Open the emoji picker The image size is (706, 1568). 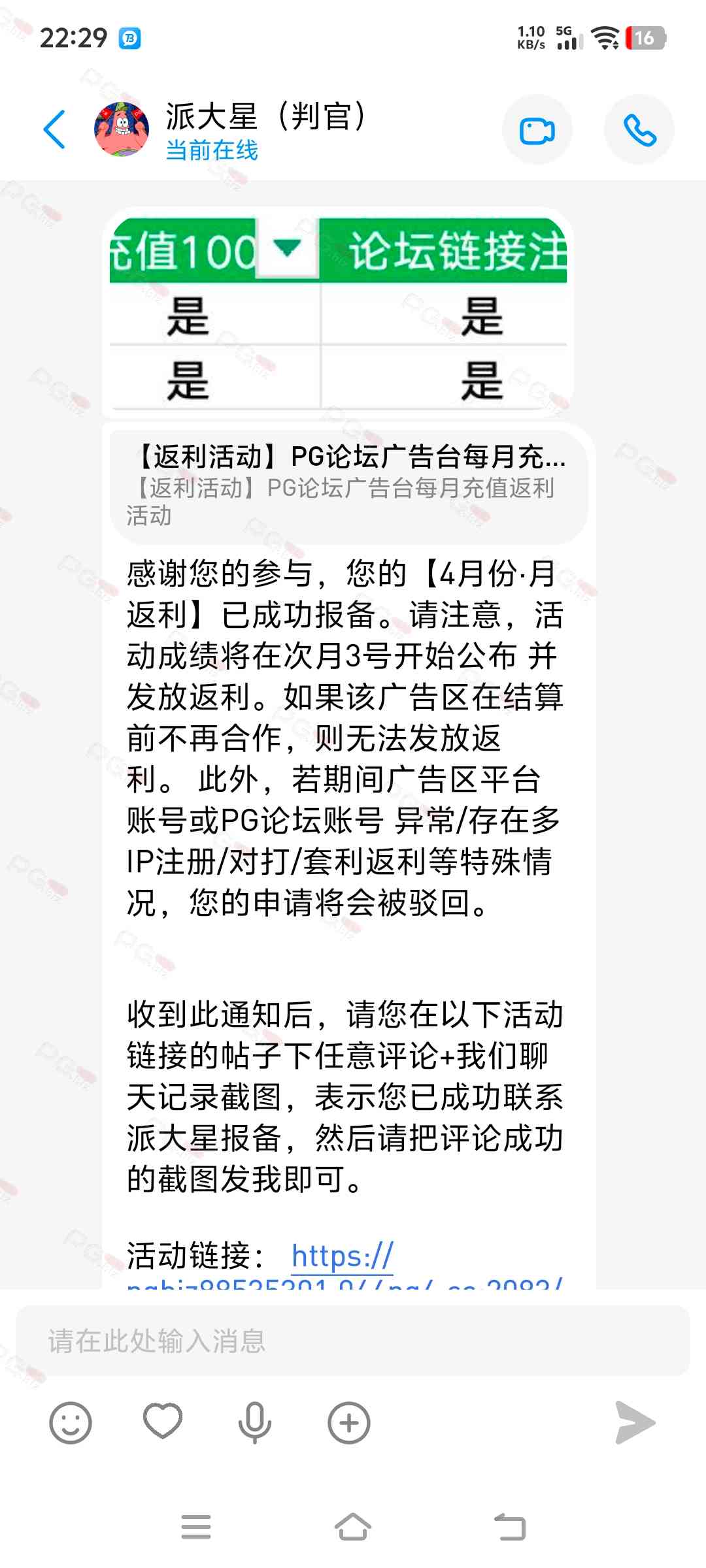coord(71,1422)
